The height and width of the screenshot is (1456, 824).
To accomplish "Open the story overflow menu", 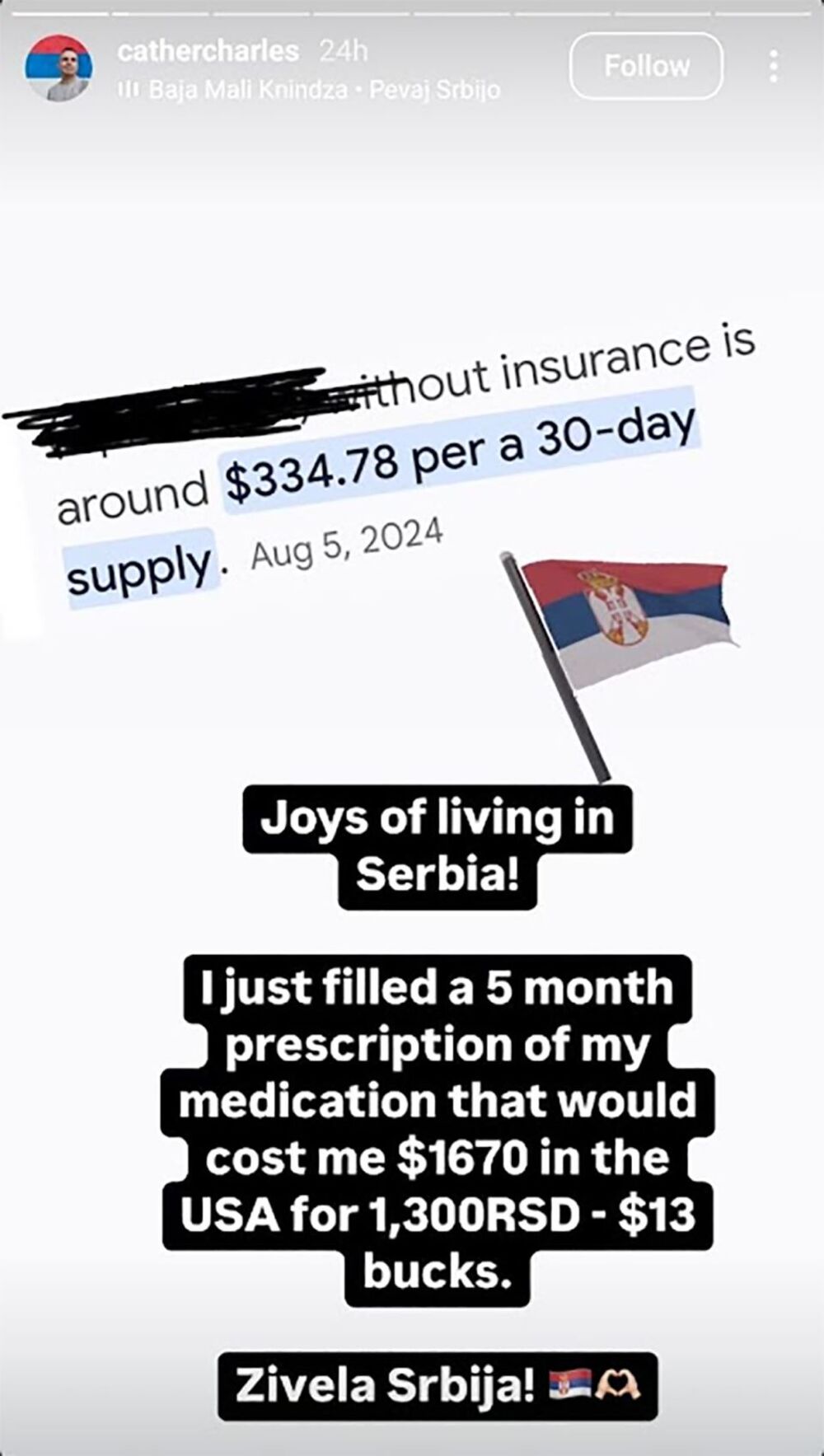I will [x=773, y=66].
